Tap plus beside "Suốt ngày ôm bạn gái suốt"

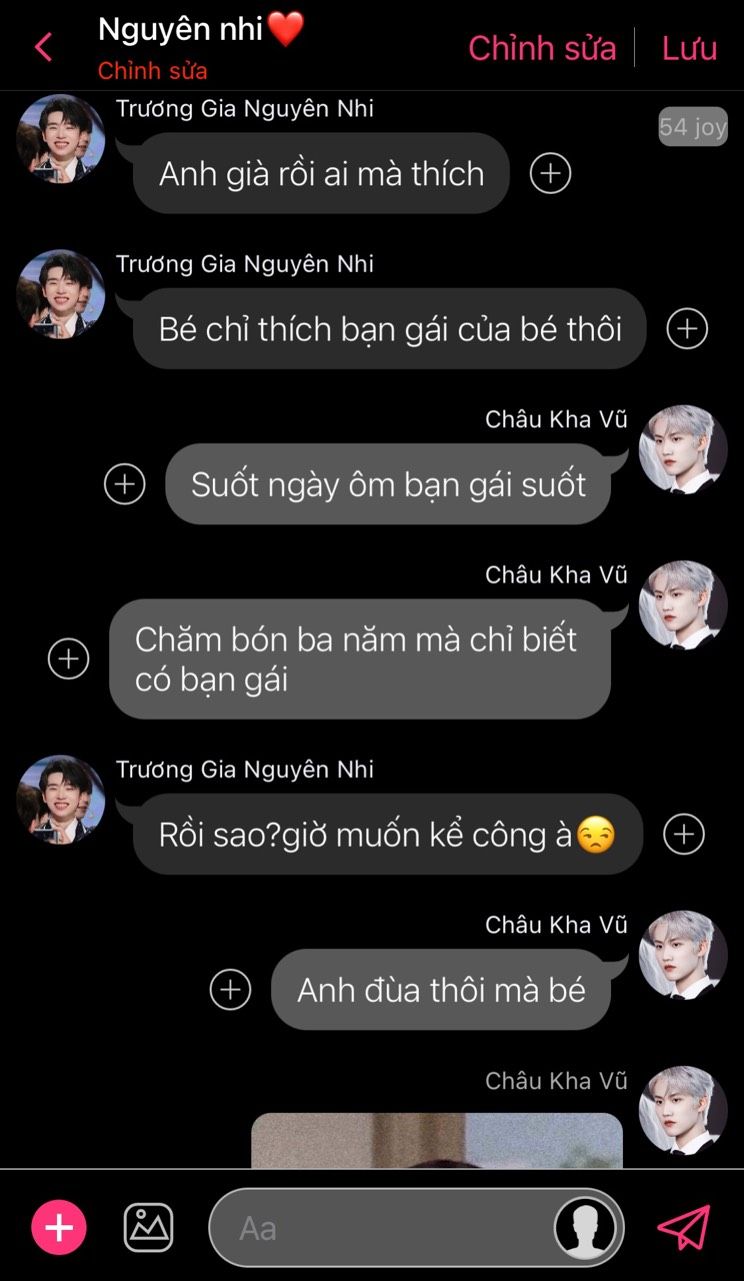pyautogui.click(x=125, y=484)
